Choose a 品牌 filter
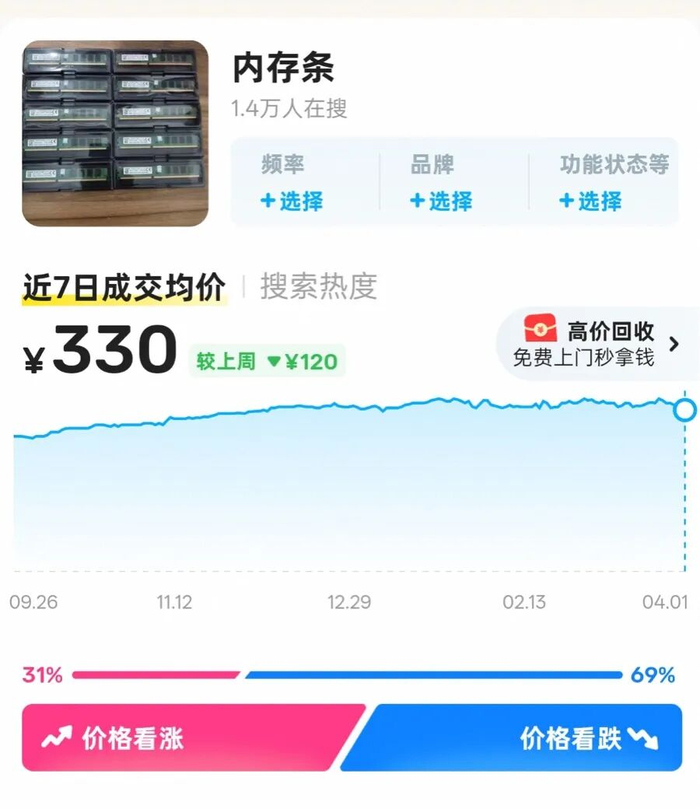This screenshot has width=700, height=809. [441, 201]
